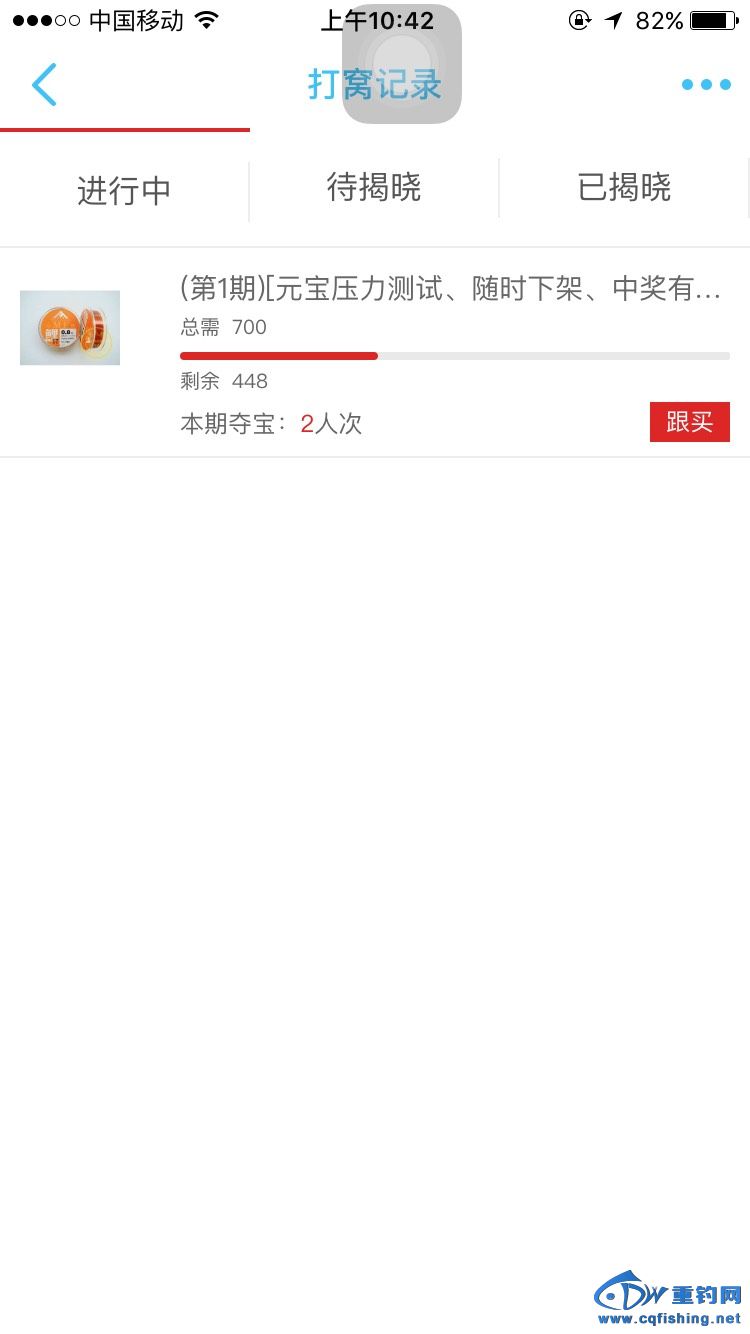The image size is (750, 1334).
Task: Tap the AssistiveTouch floating button
Action: [x=401, y=64]
